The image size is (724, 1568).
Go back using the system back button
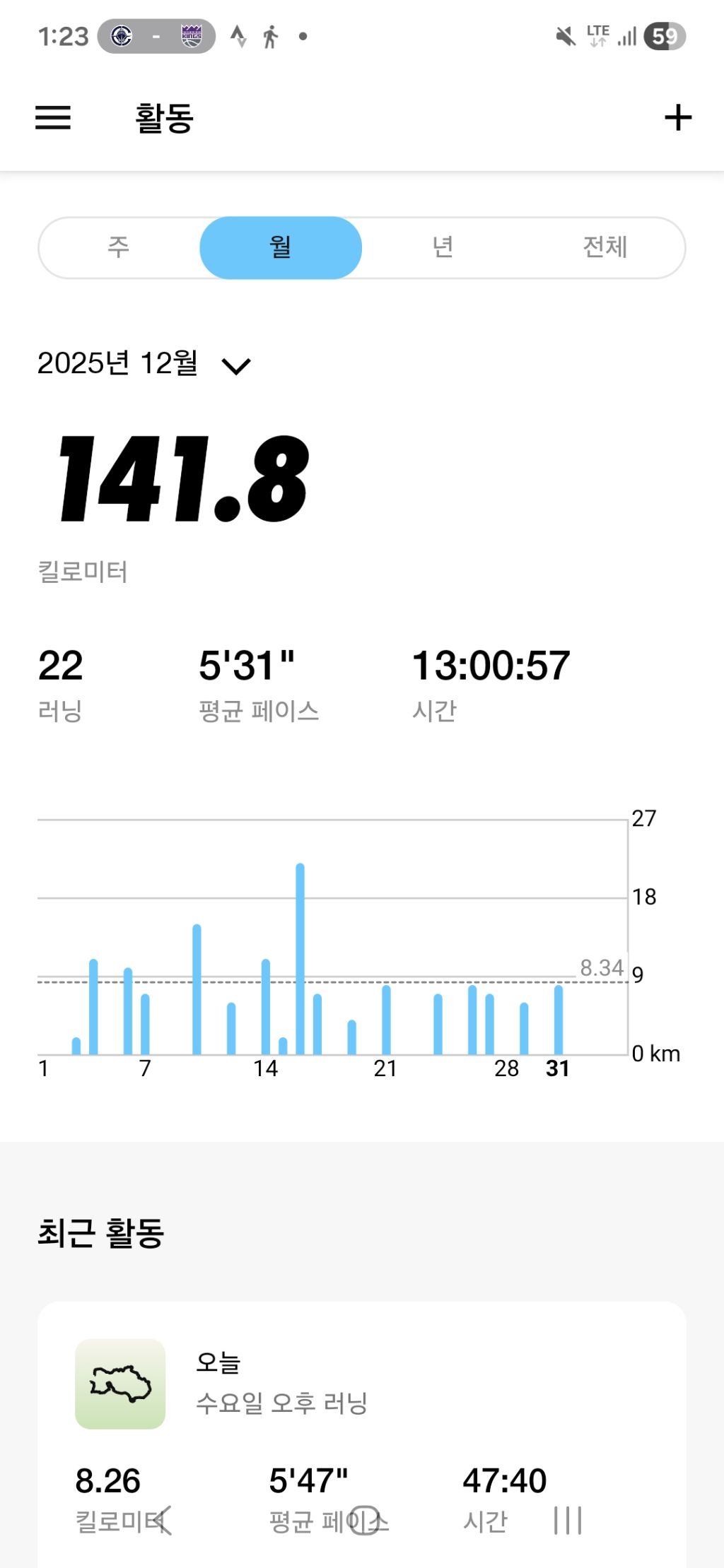click(x=162, y=1521)
